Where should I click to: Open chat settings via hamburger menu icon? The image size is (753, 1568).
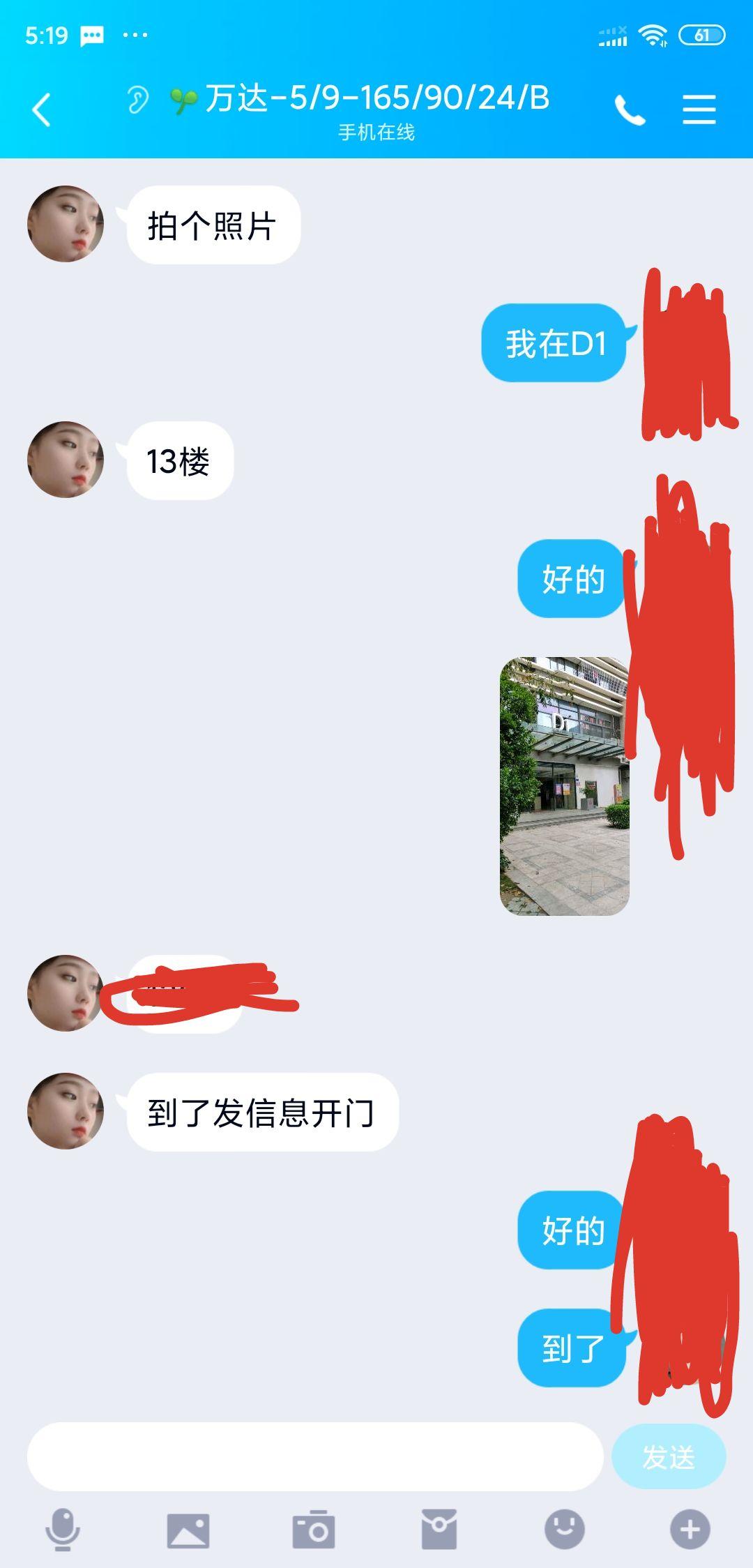(x=699, y=110)
